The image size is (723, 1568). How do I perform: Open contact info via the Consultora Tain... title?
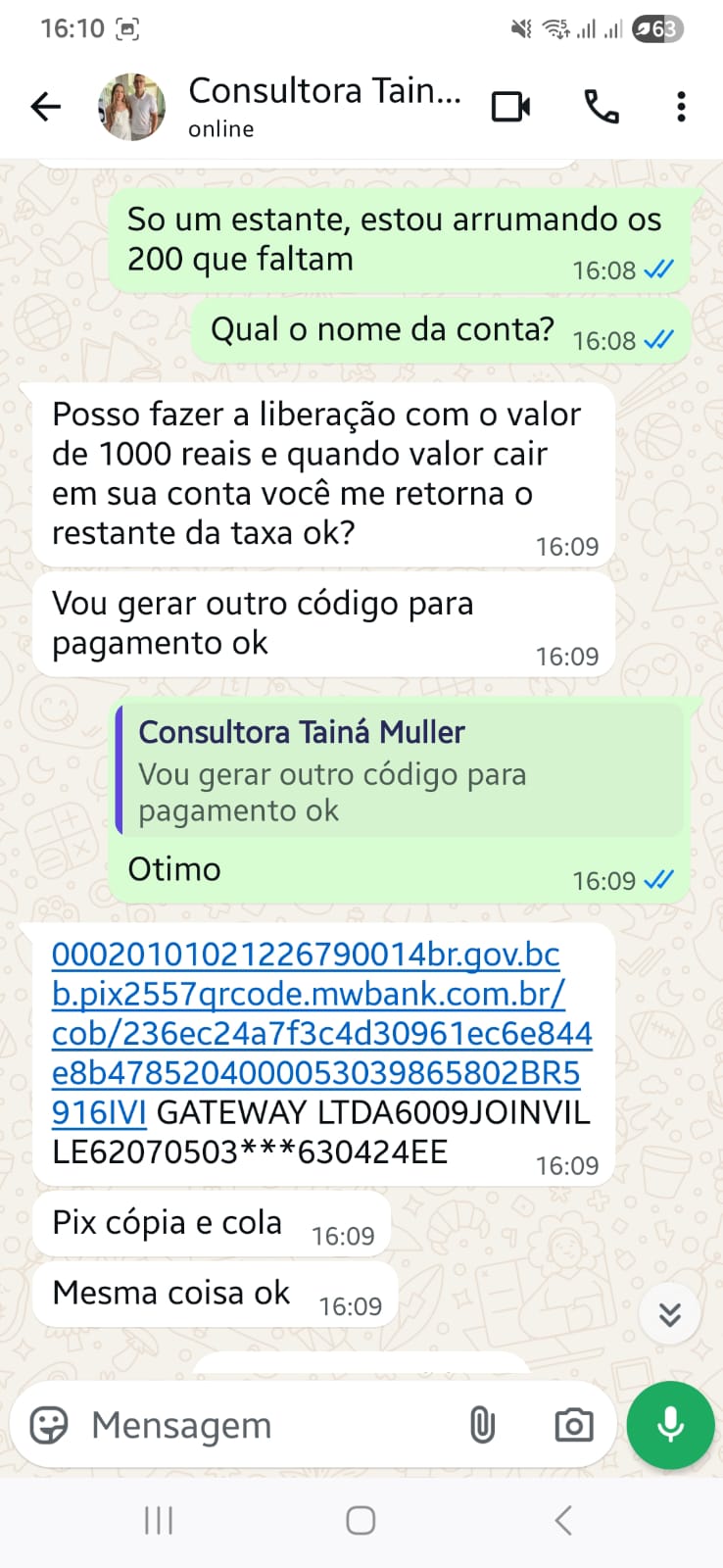point(323,106)
